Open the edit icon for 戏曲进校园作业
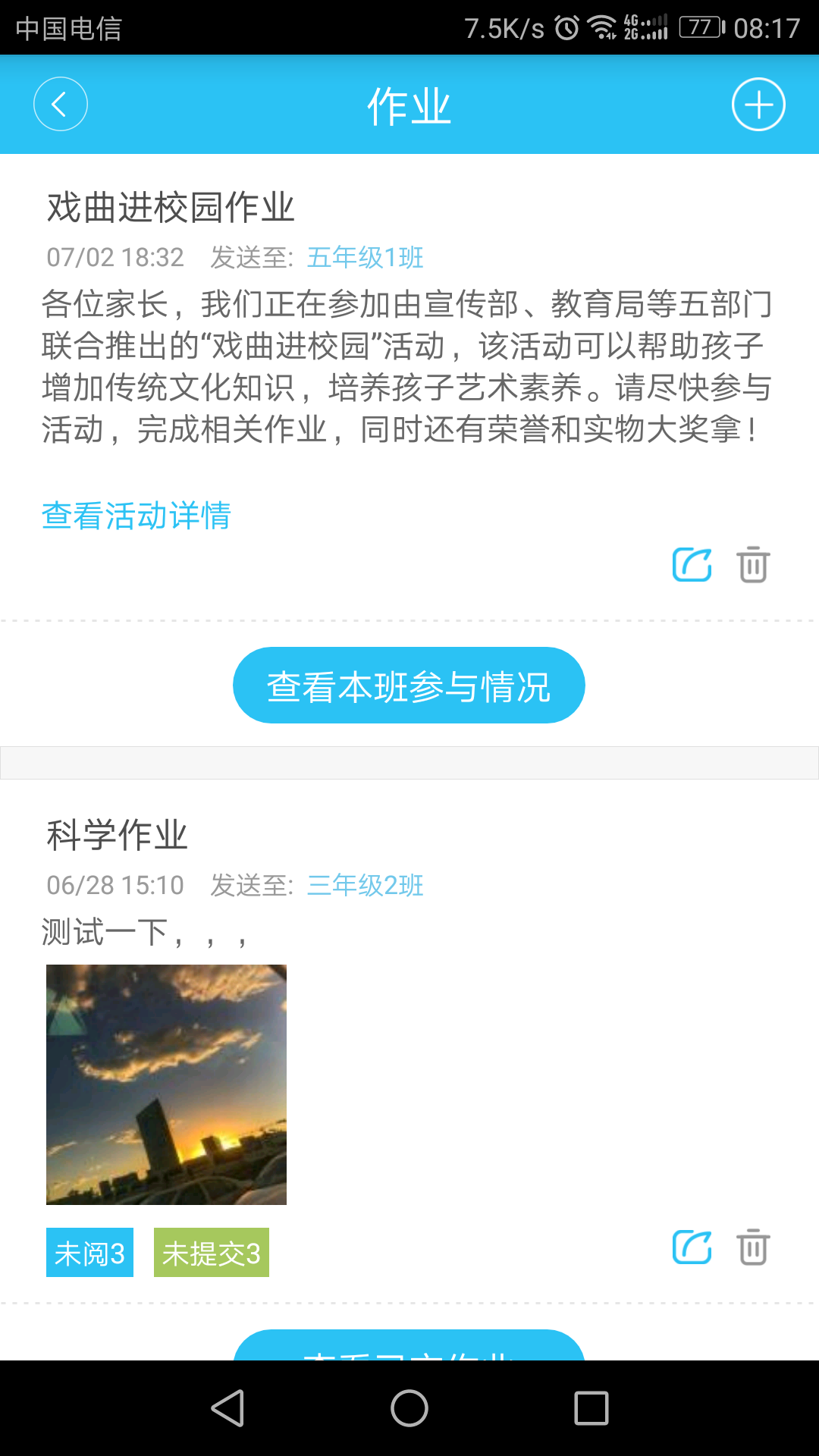 [x=691, y=564]
